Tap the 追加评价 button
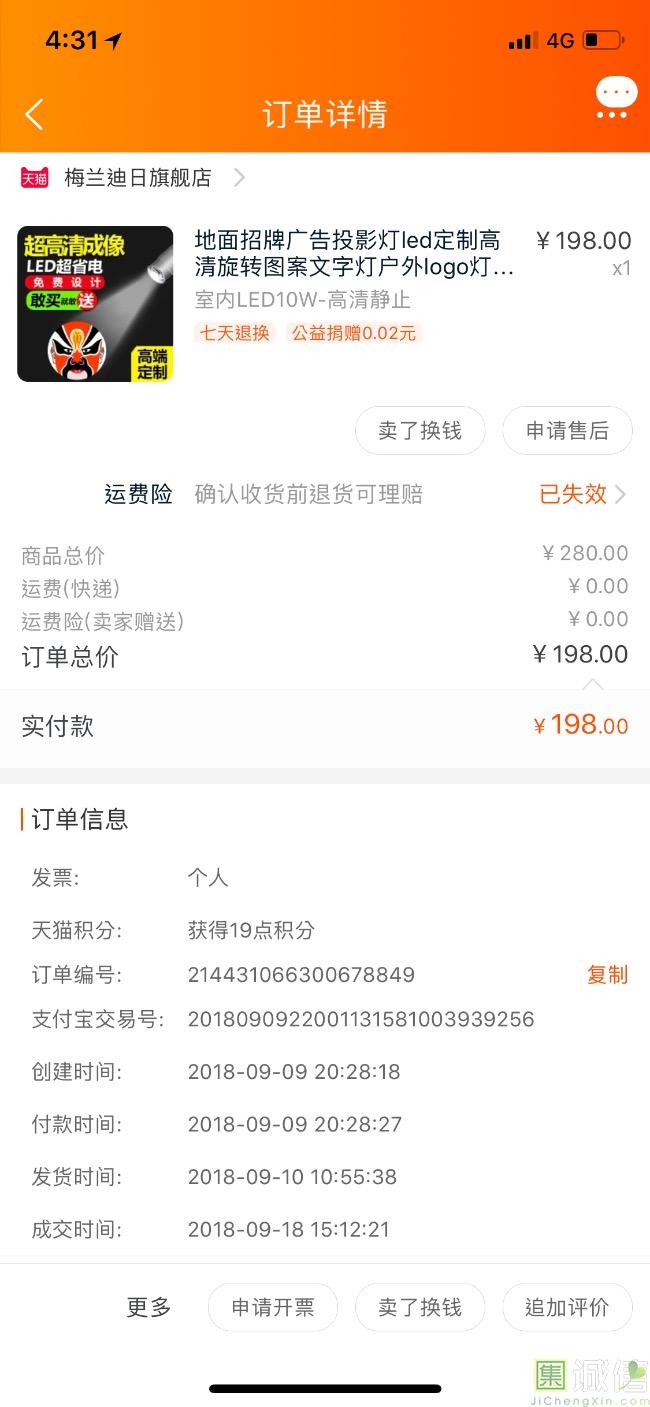Image resolution: width=650 pixels, height=1407 pixels. click(567, 1307)
